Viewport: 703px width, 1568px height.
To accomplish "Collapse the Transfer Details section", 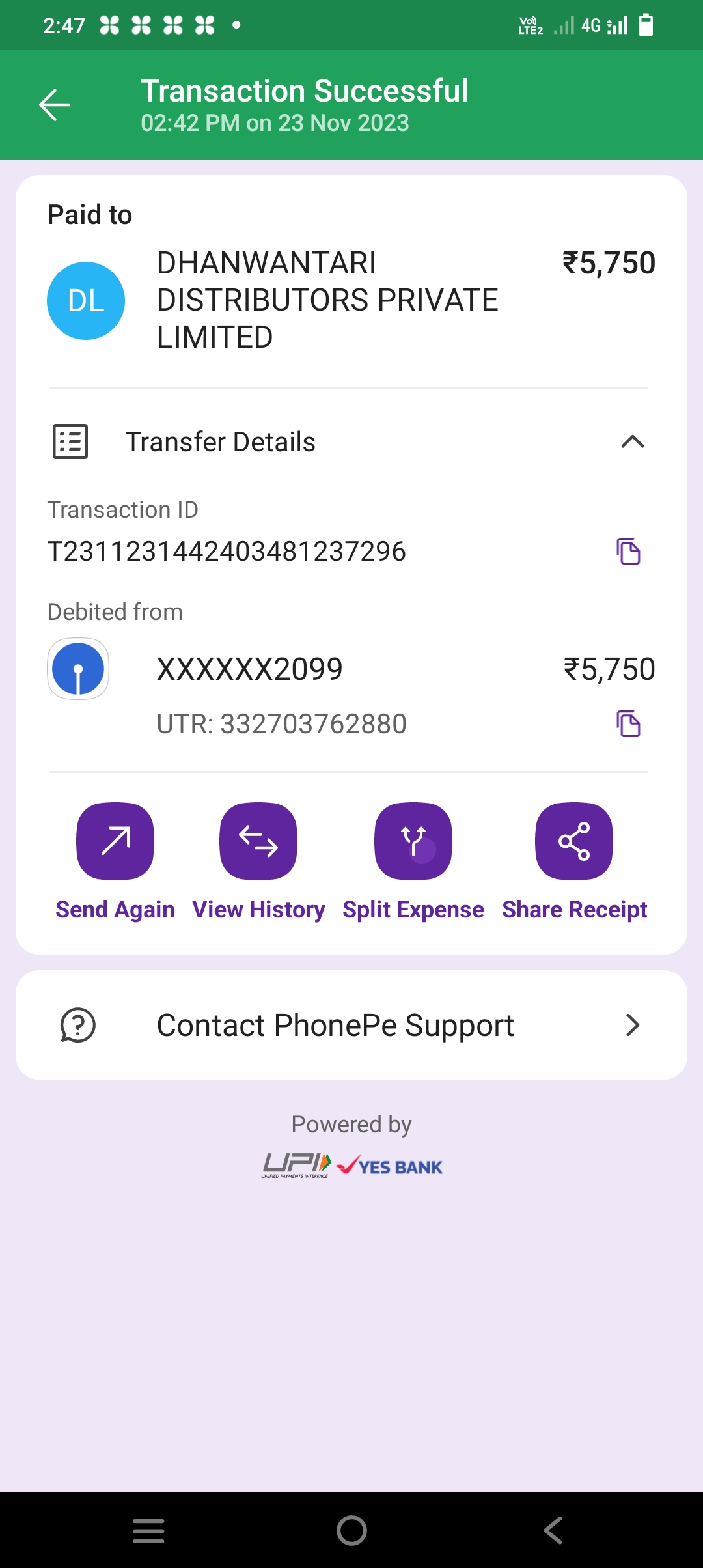I will pyautogui.click(x=632, y=442).
